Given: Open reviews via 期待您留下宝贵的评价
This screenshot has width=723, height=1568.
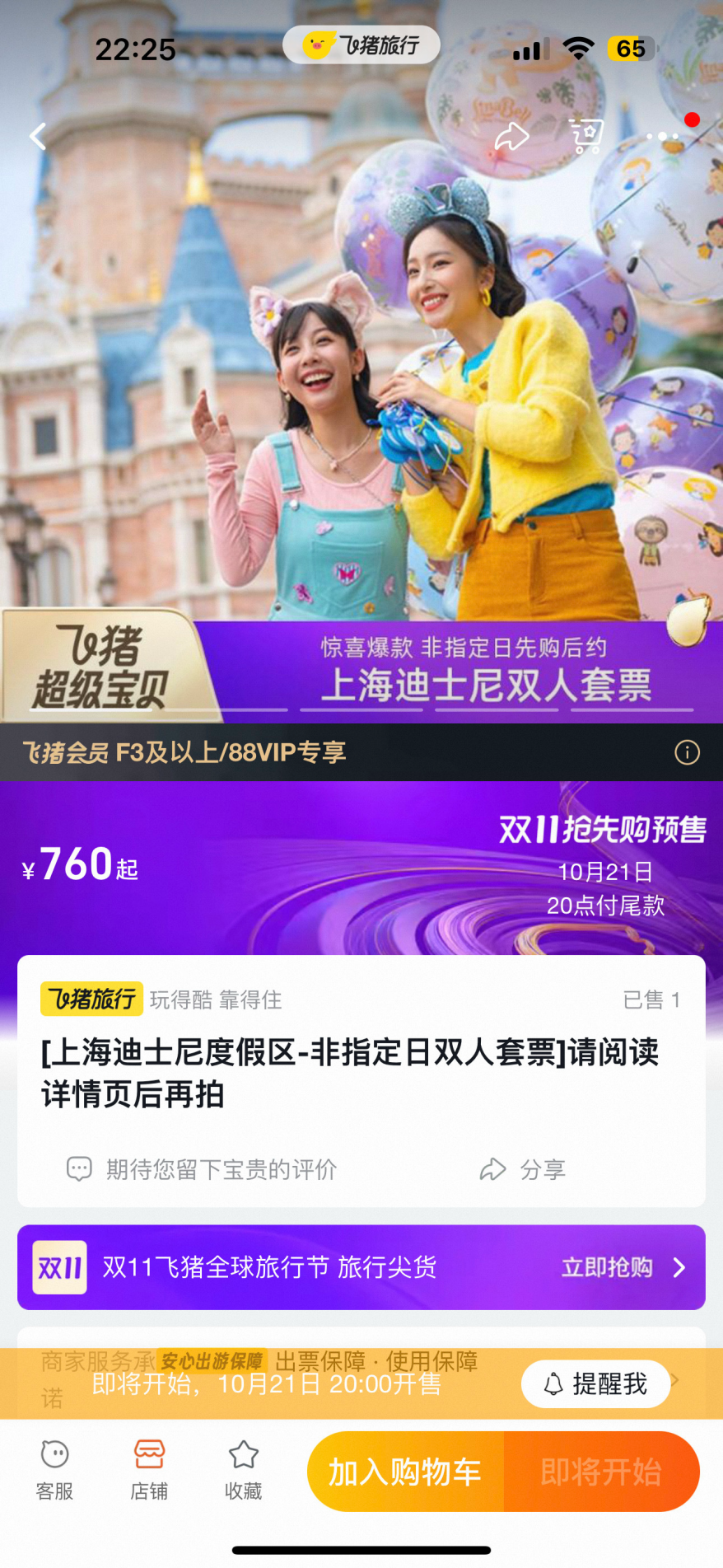Looking at the screenshot, I should coord(203,1169).
